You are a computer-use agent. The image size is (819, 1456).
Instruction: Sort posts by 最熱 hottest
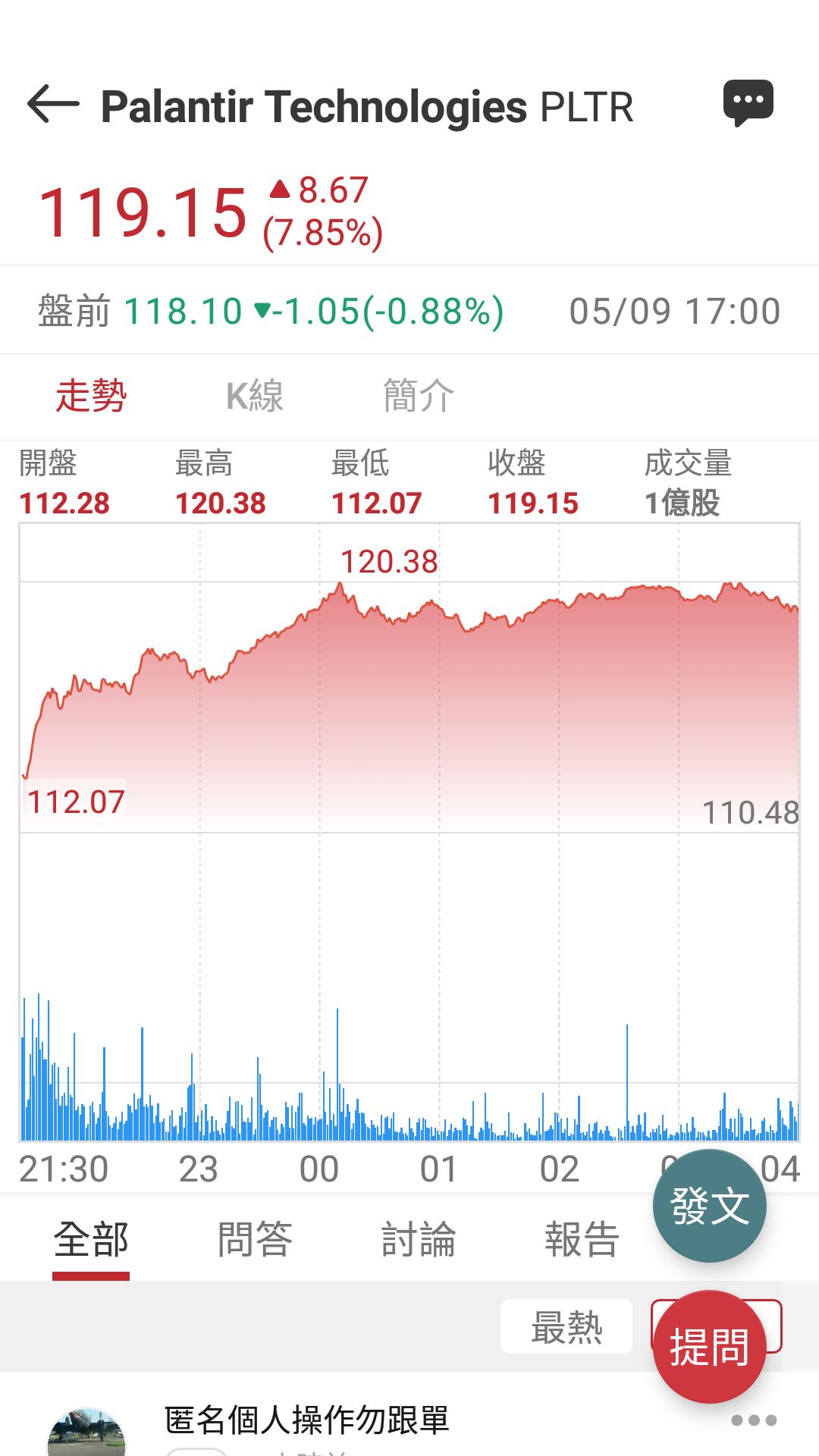[566, 1326]
